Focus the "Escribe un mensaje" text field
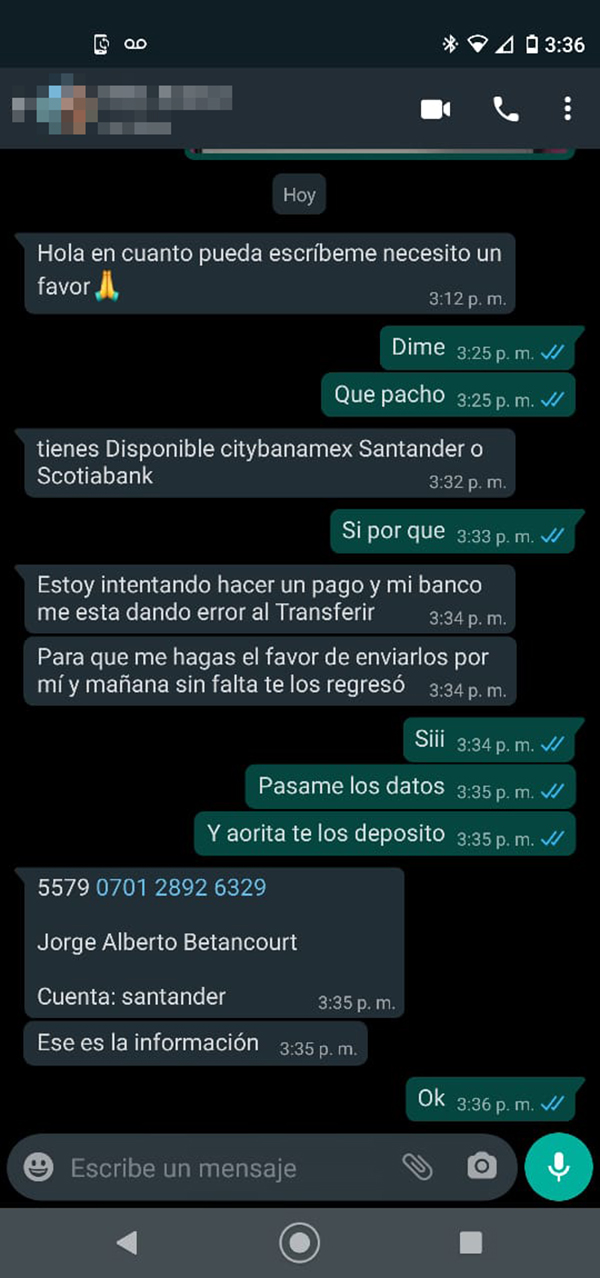 point(220,1167)
